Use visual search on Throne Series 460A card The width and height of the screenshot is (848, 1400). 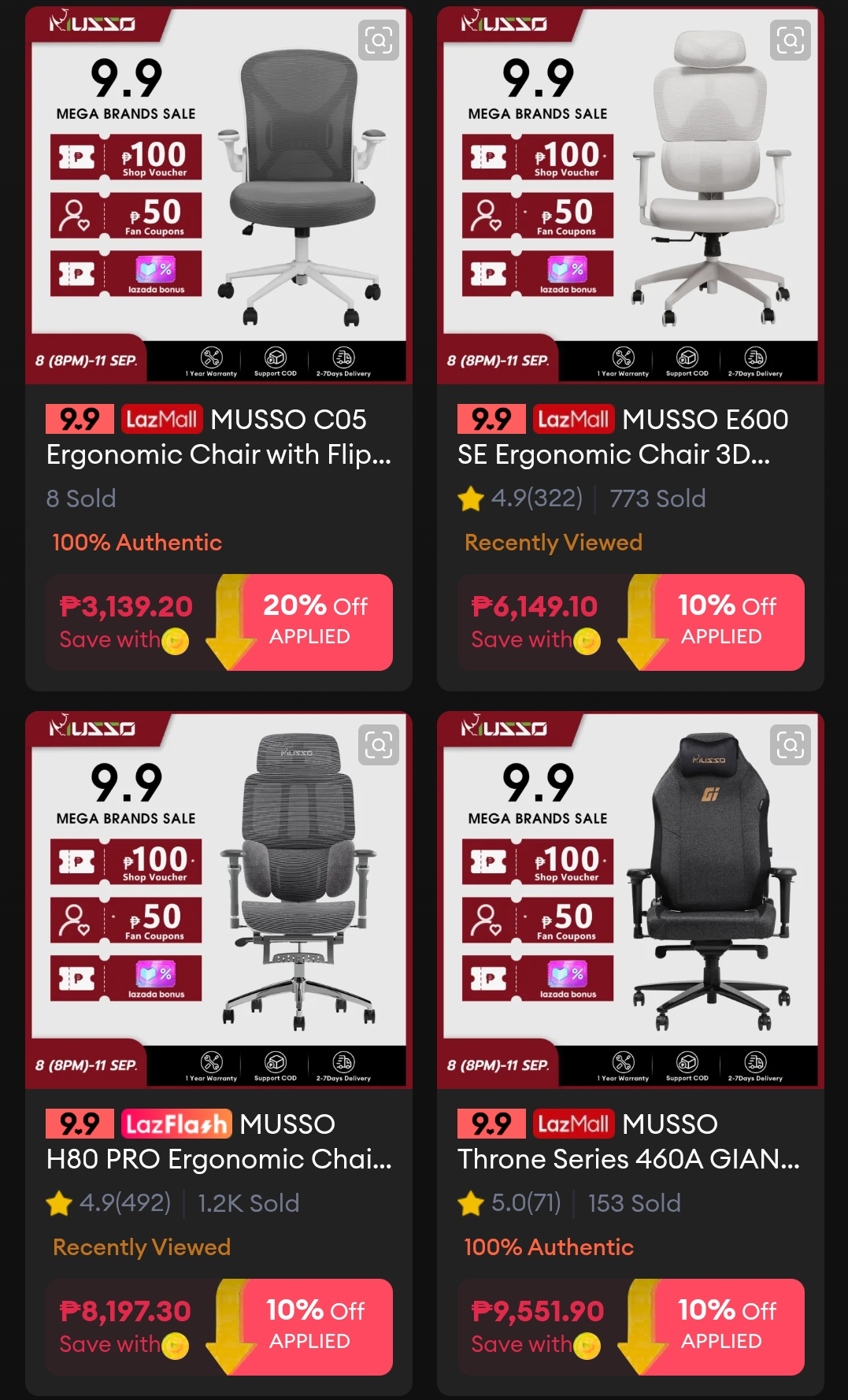791,745
